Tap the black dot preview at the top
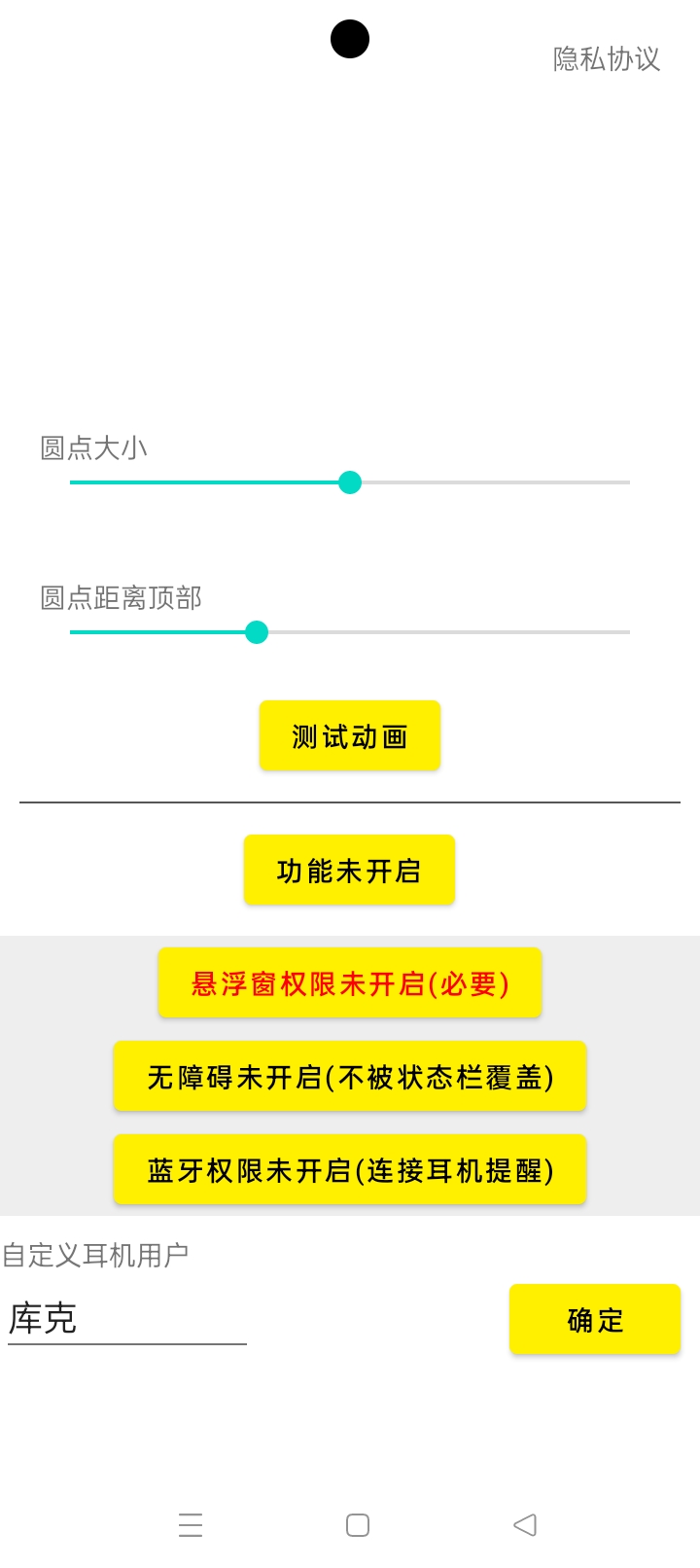The image size is (700, 1568). click(x=350, y=38)
